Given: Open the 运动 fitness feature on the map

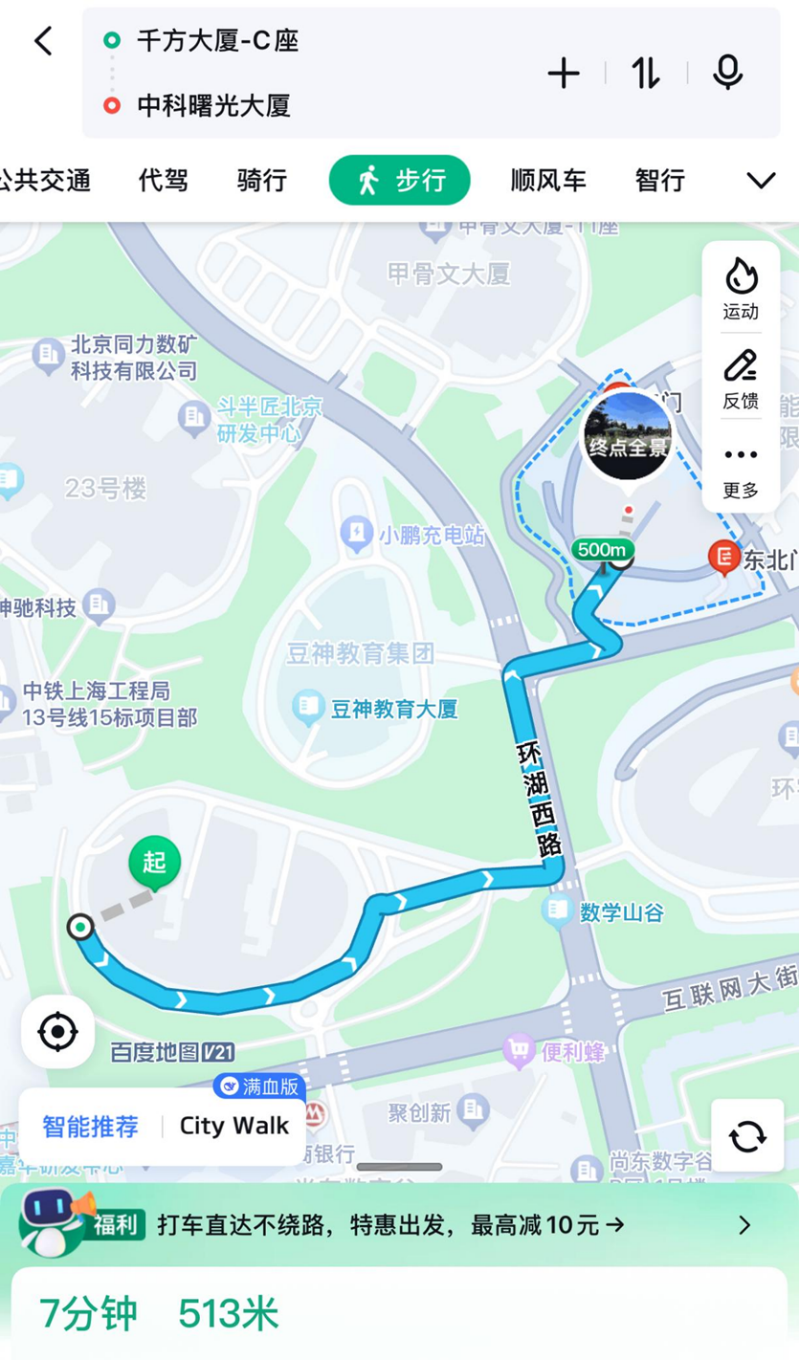Looking at the screenshot, I should pyautogui.click(x=739, y=287).
